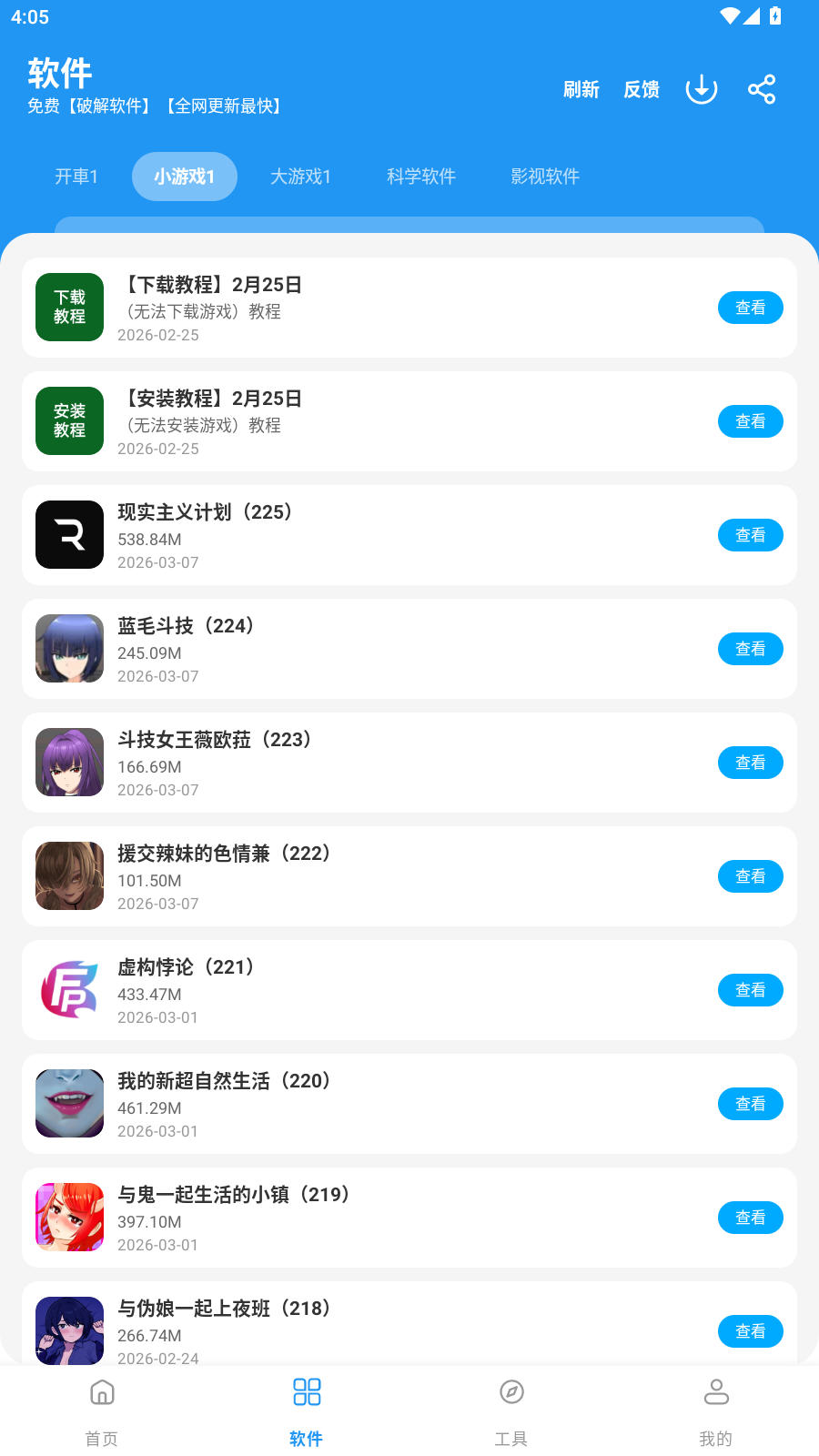Share this app via share icon
Viewport: 819px width, 1456px height.
click(762, 89)
